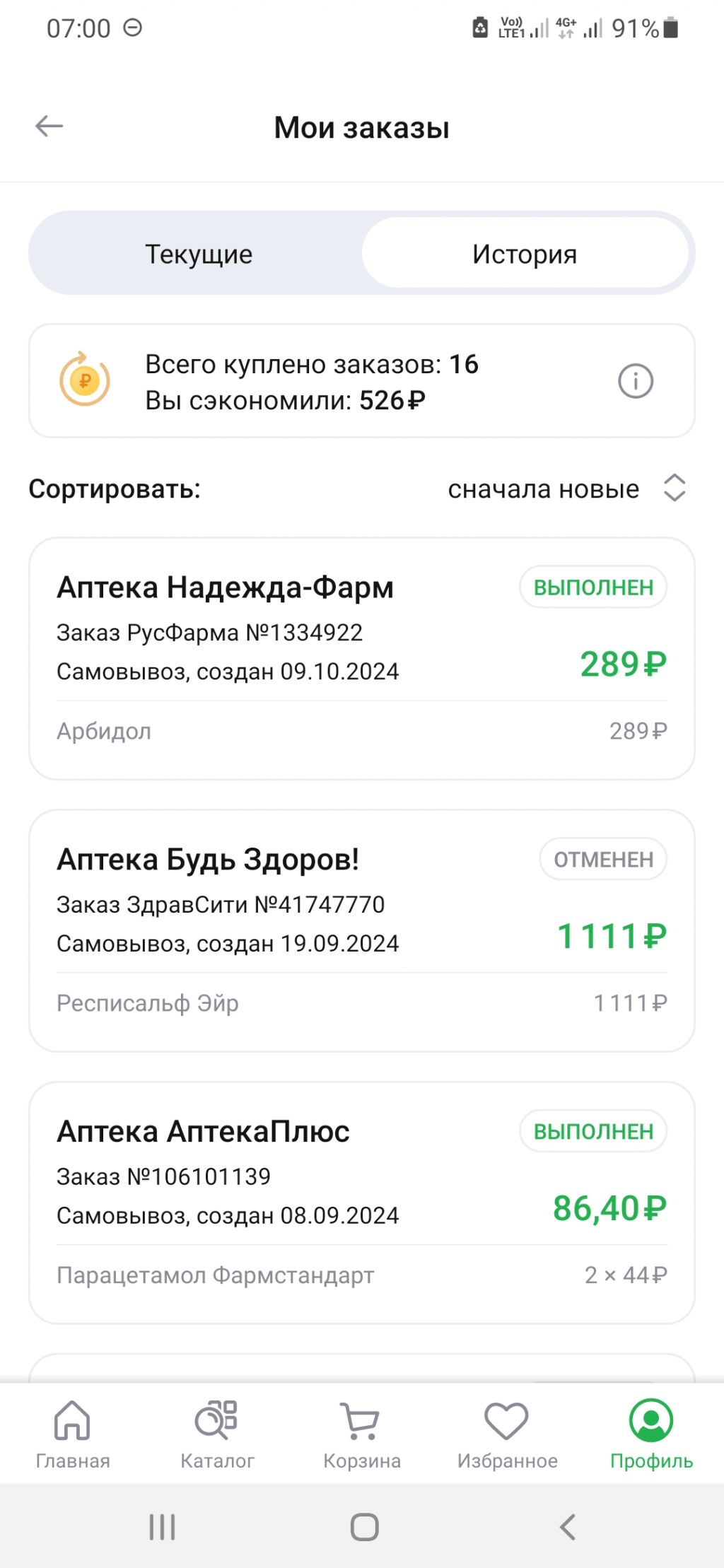Switch to the Текущие orders tab
The height and width of the screenshot is (1568, 724).
pyautogui.click(x=199, y=254)
